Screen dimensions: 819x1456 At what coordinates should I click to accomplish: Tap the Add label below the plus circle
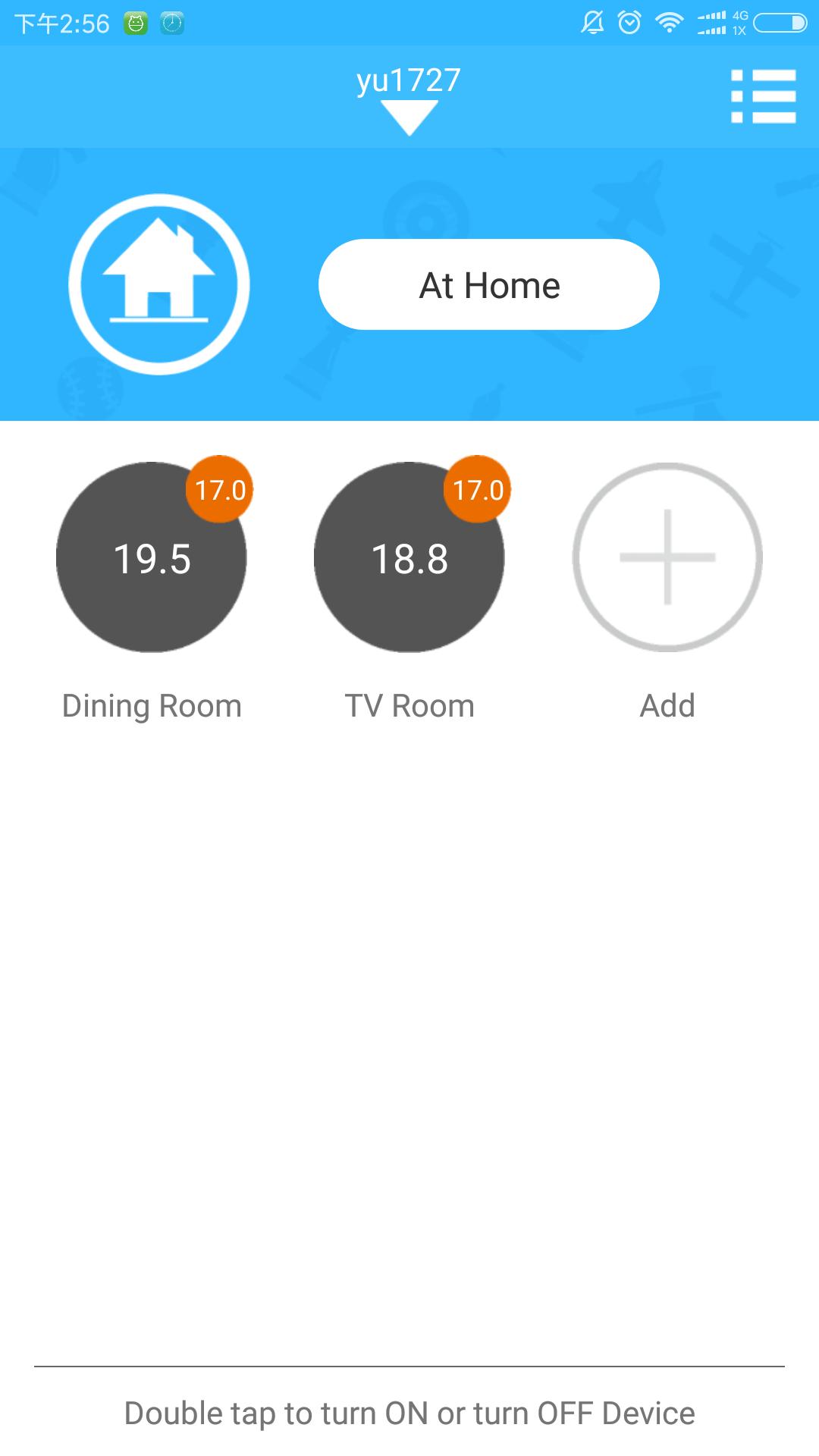pos(667,704)
